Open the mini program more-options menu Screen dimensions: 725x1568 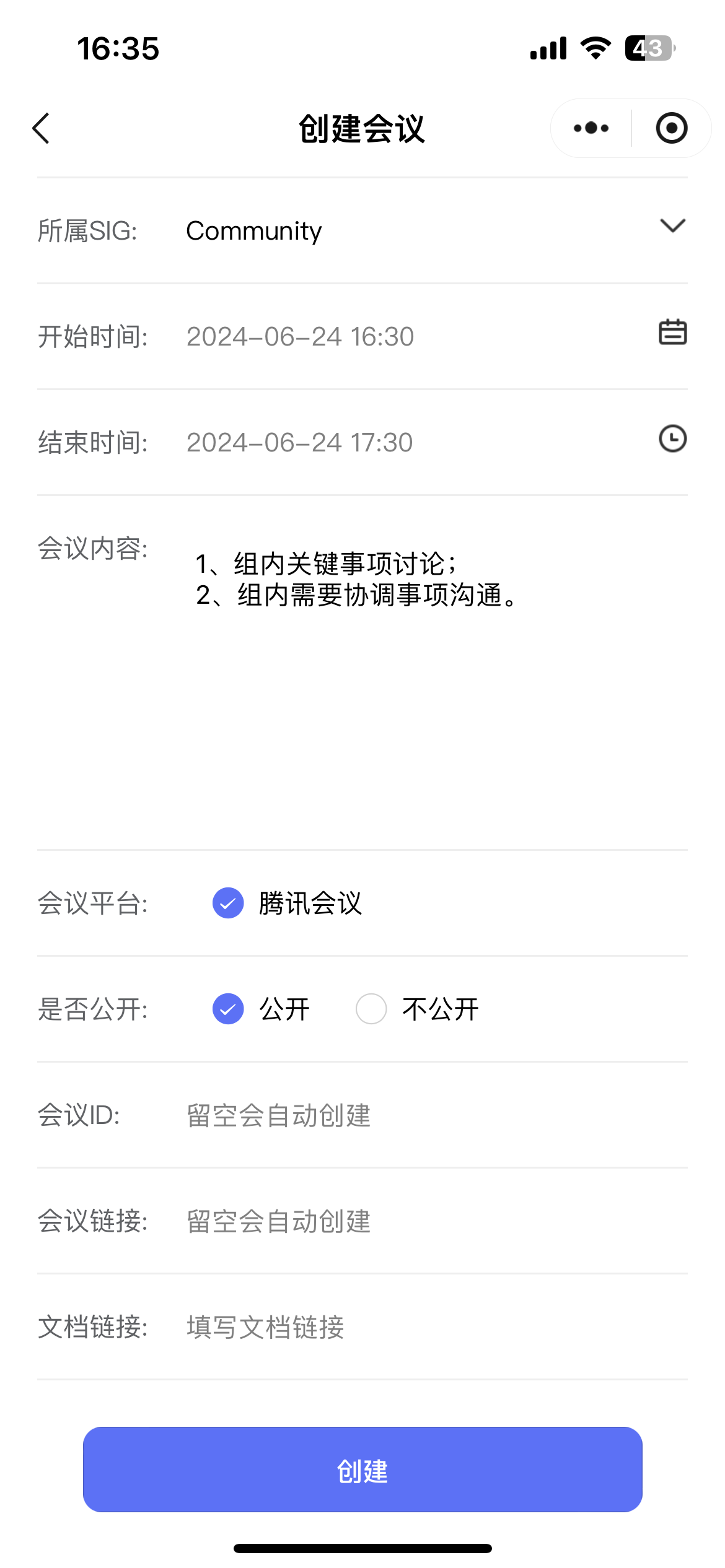pos(591,128)
